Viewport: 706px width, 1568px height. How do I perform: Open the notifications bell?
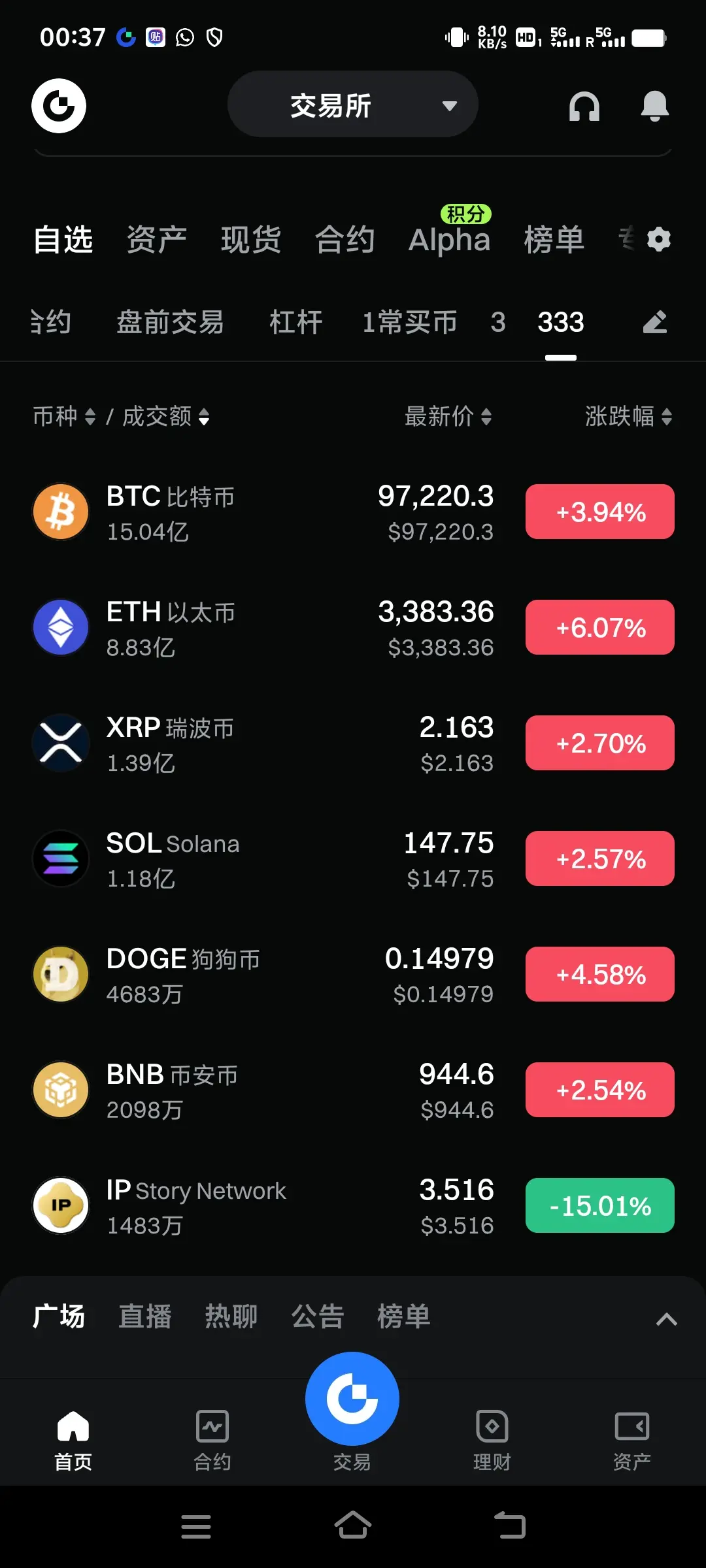[x=654, y=106]
